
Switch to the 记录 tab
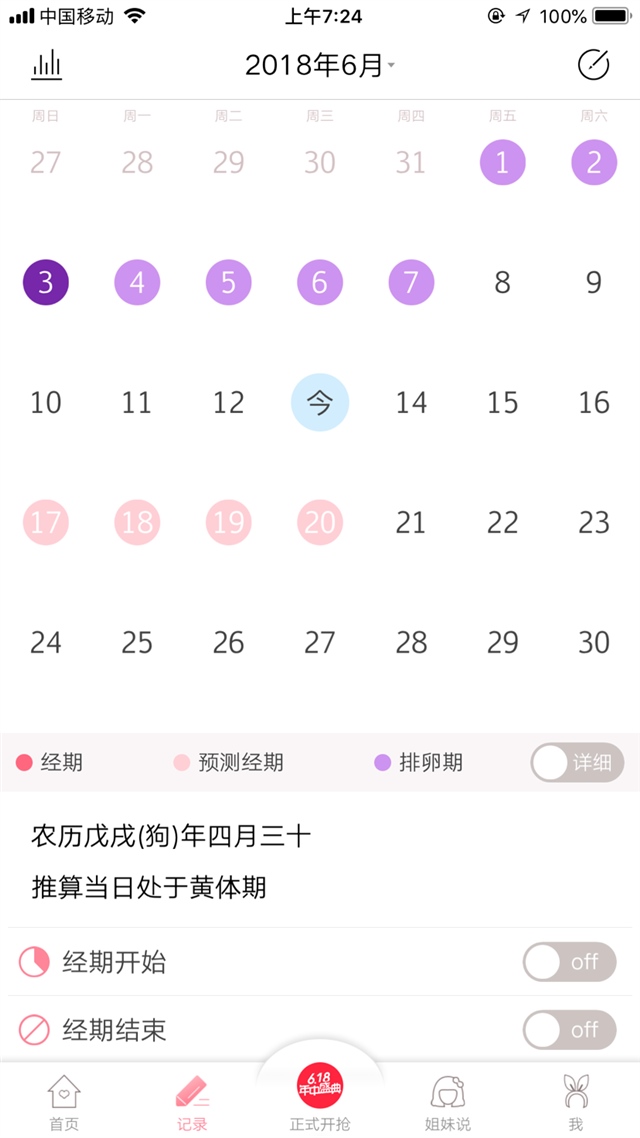pos(192,1102)
